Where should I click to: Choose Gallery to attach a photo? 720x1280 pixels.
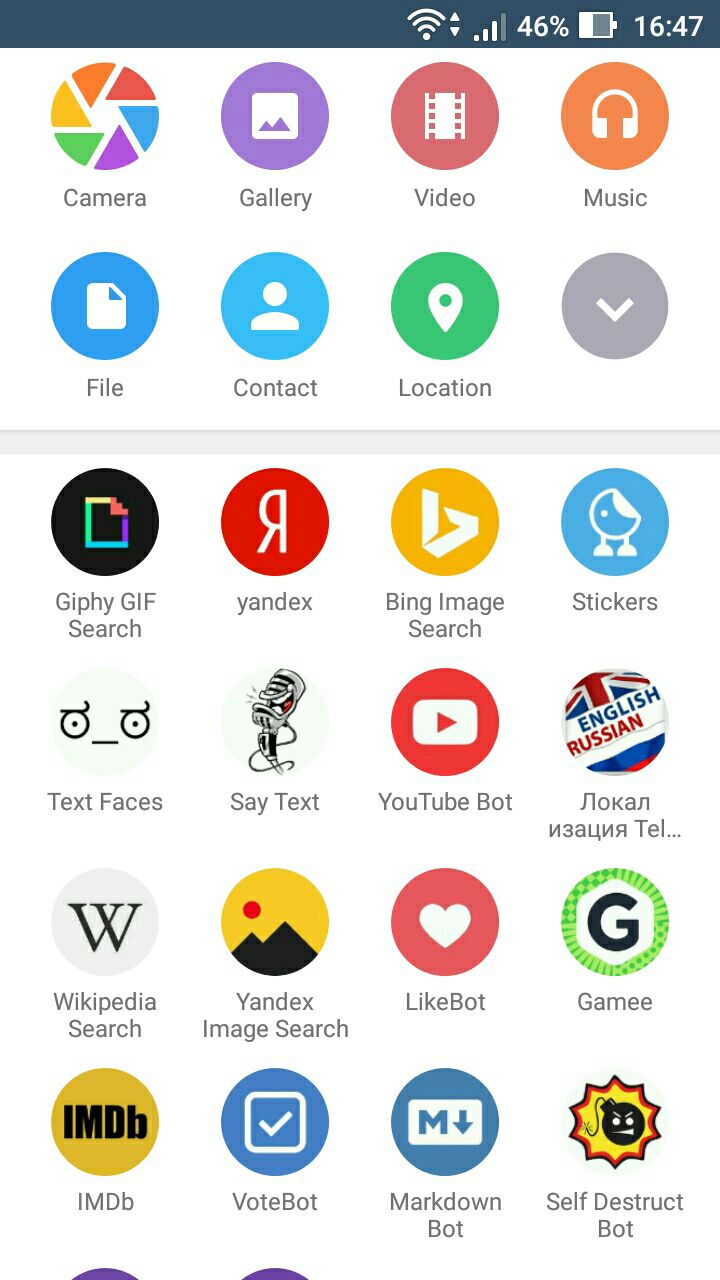pyautogui.click(x=275, y=116)
